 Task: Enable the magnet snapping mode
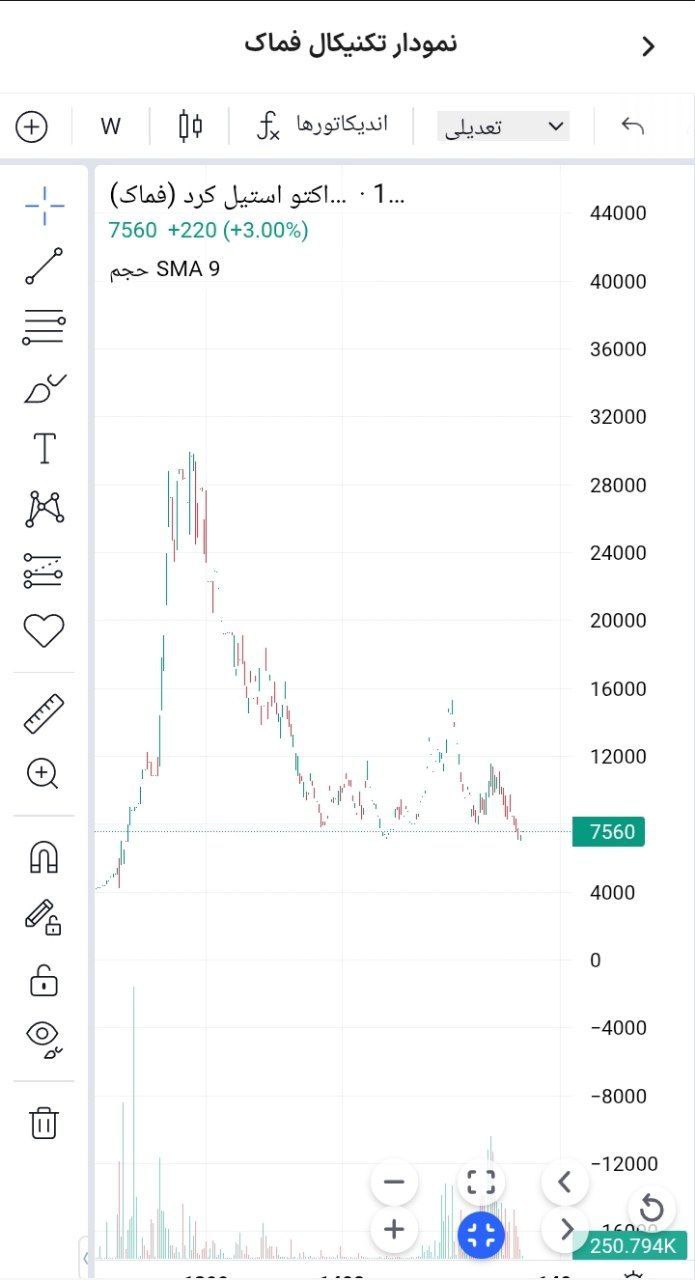coord(44,856)
